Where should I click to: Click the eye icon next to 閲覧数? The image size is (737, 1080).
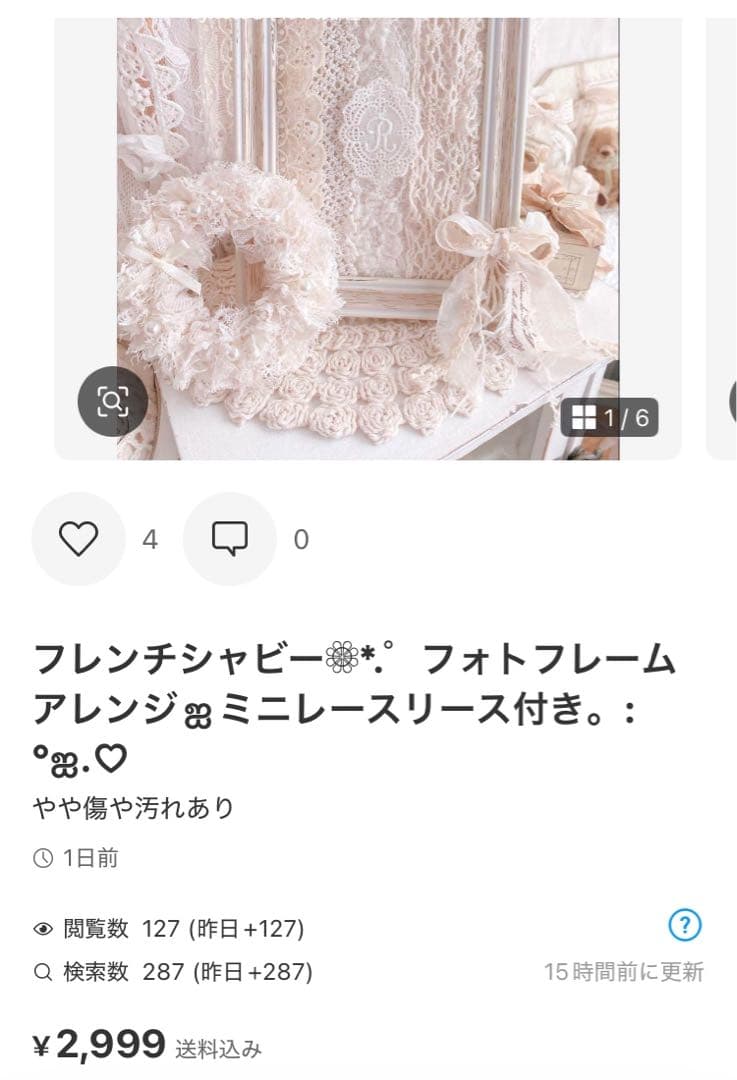coord(44,927)
